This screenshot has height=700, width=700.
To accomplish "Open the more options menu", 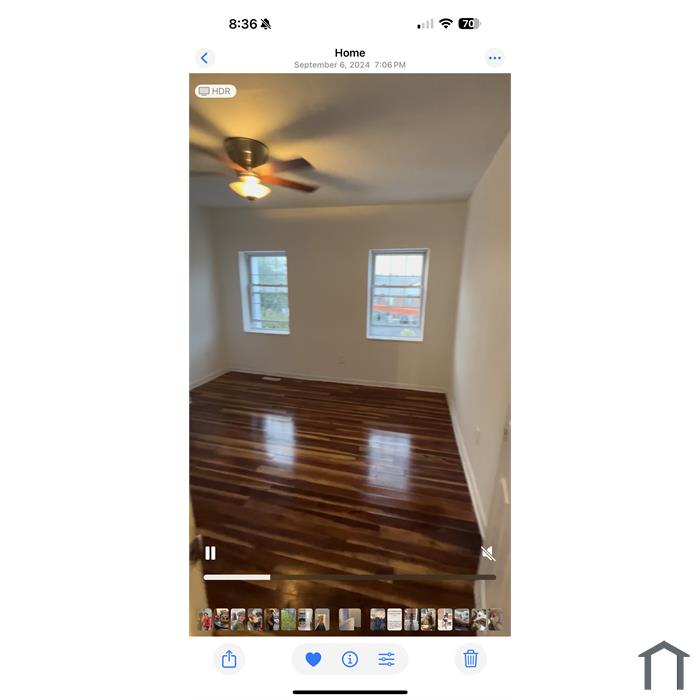I will pos(494,58).
